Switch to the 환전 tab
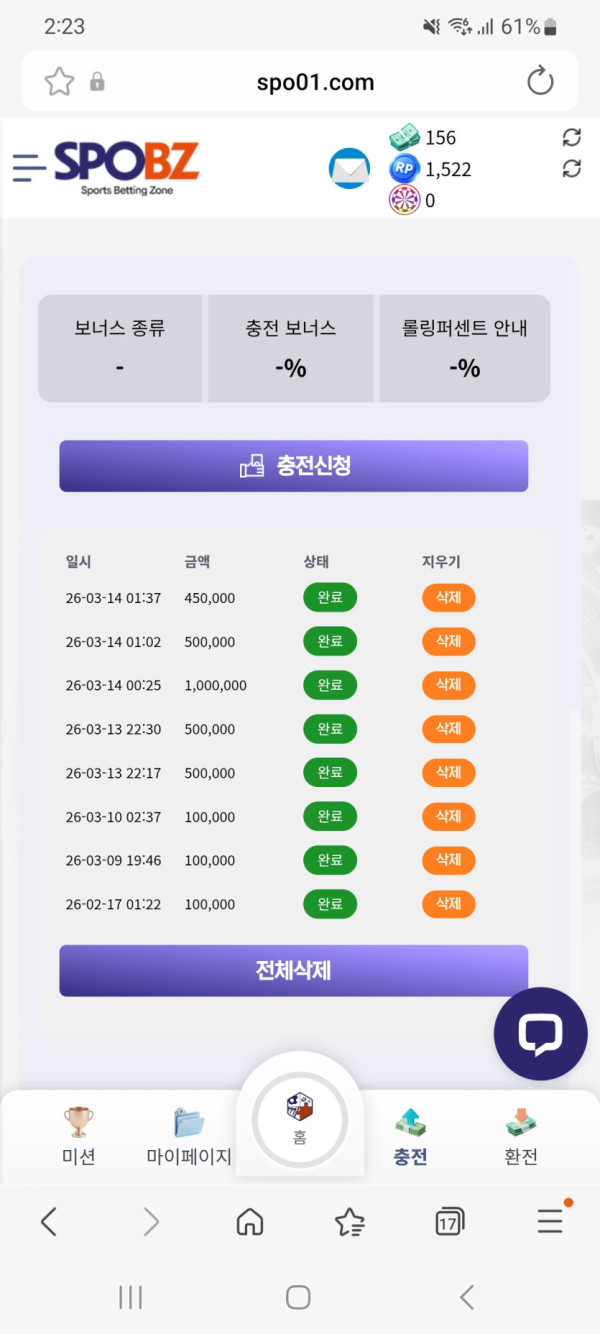The image size is (600, 1334). tap(521, 1136)
